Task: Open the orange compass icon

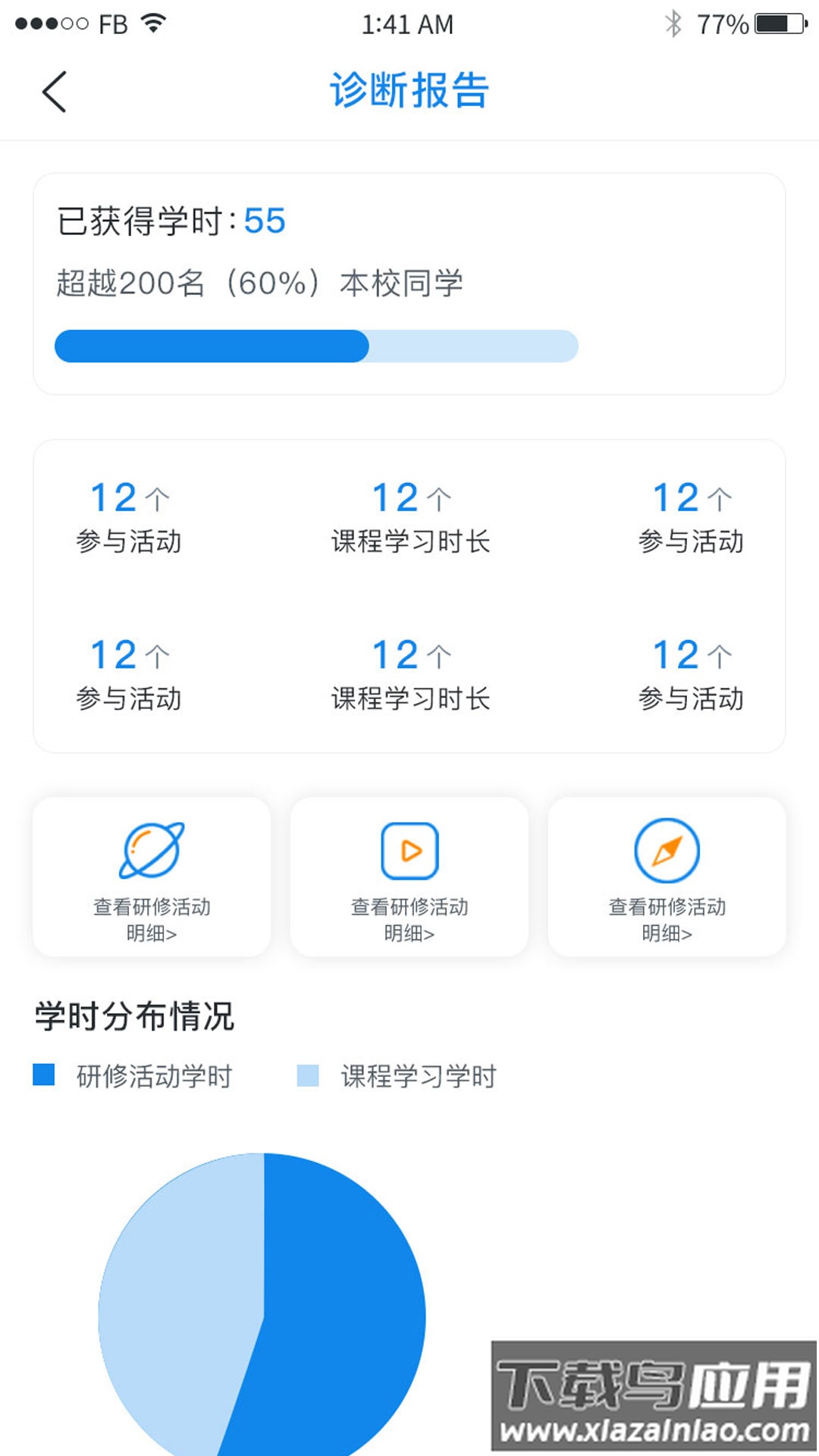Action: point(666,851)
